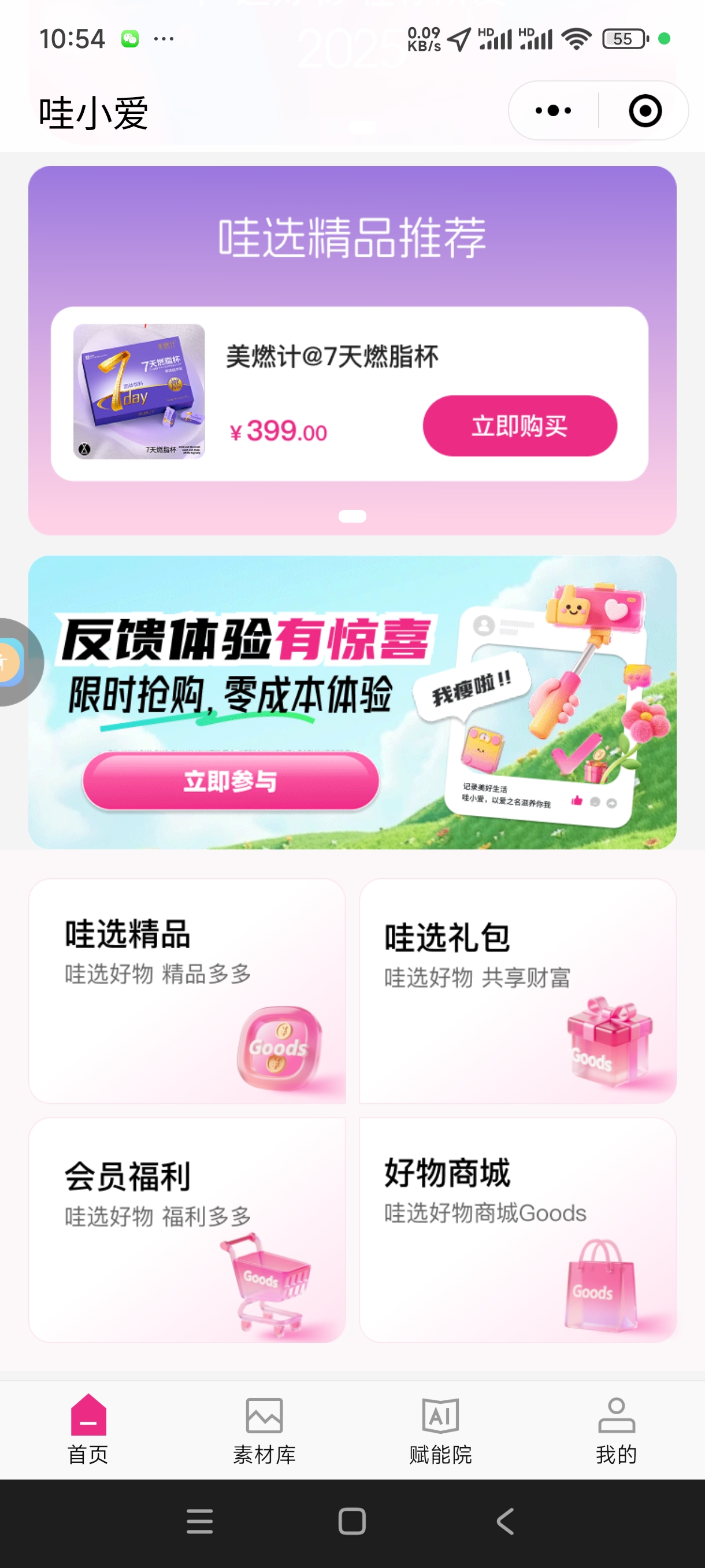Switch to the 赋能院 tab
Screen dimensions: 705x1568
pos(440,1429)
